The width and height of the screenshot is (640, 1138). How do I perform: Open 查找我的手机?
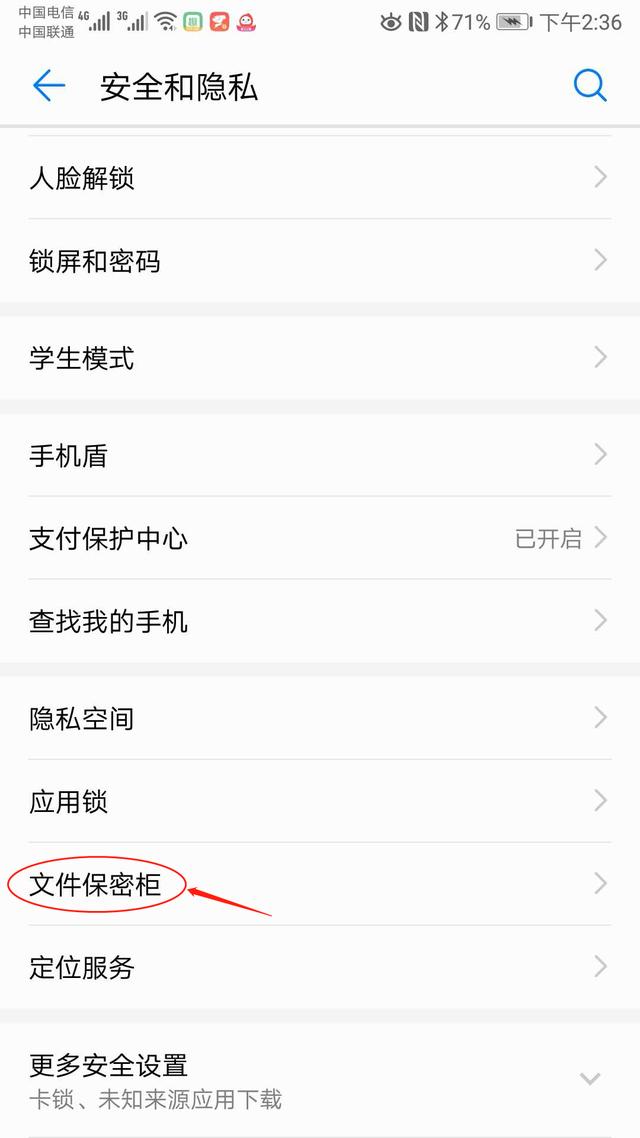(x=320, y=622)
